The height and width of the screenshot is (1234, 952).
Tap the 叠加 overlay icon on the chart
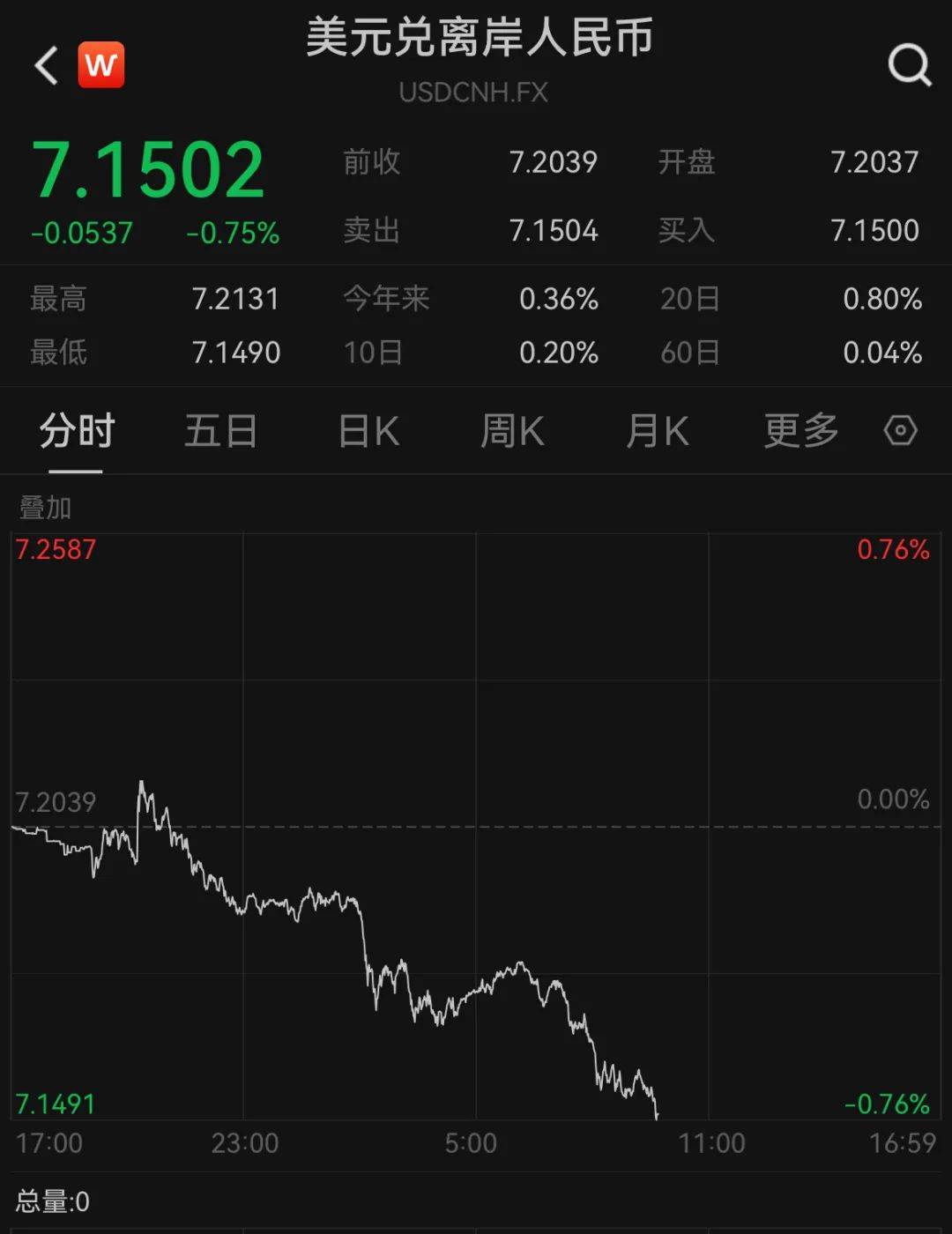[41, 509]
